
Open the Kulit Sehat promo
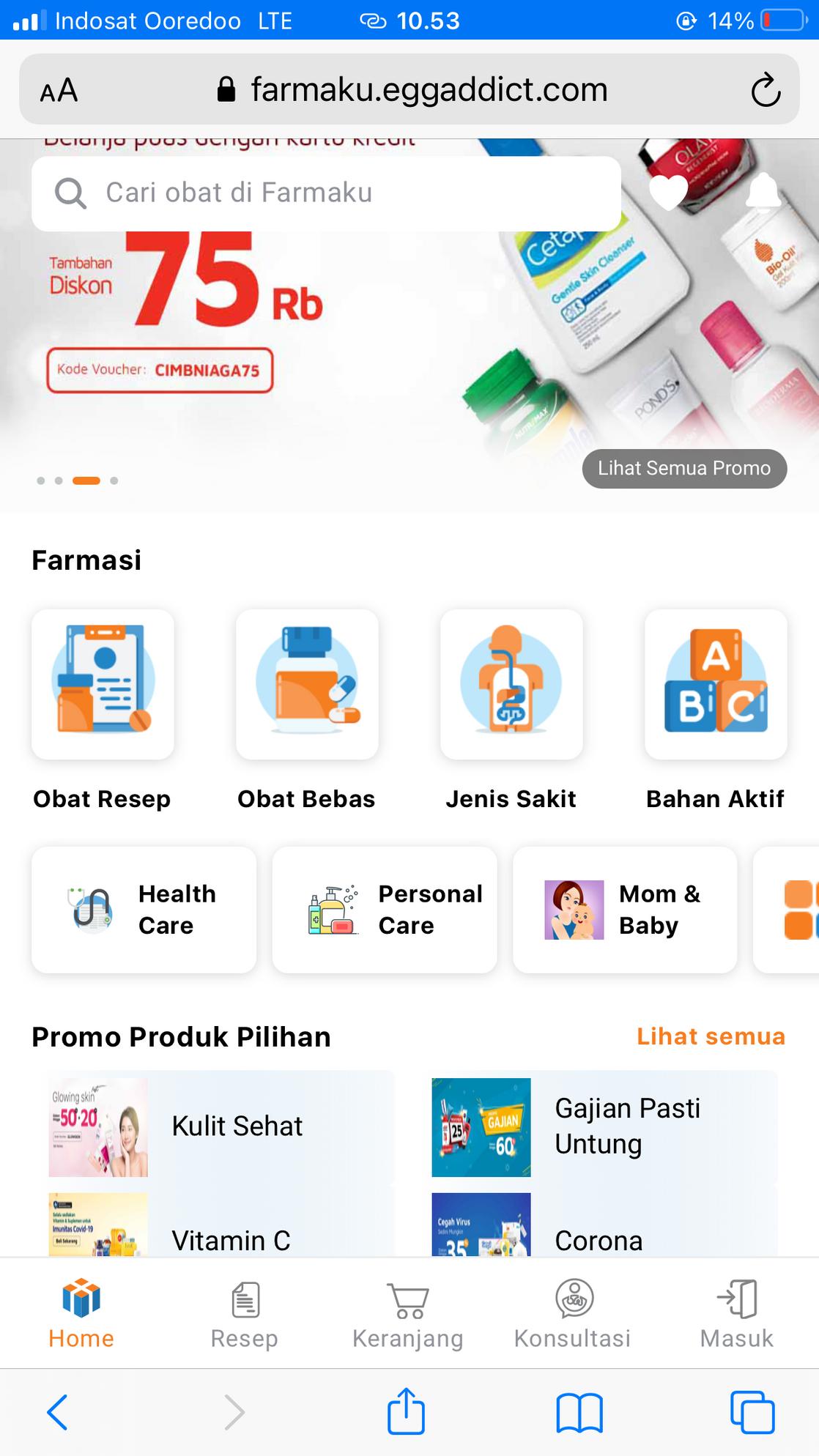click(221, 1126)
